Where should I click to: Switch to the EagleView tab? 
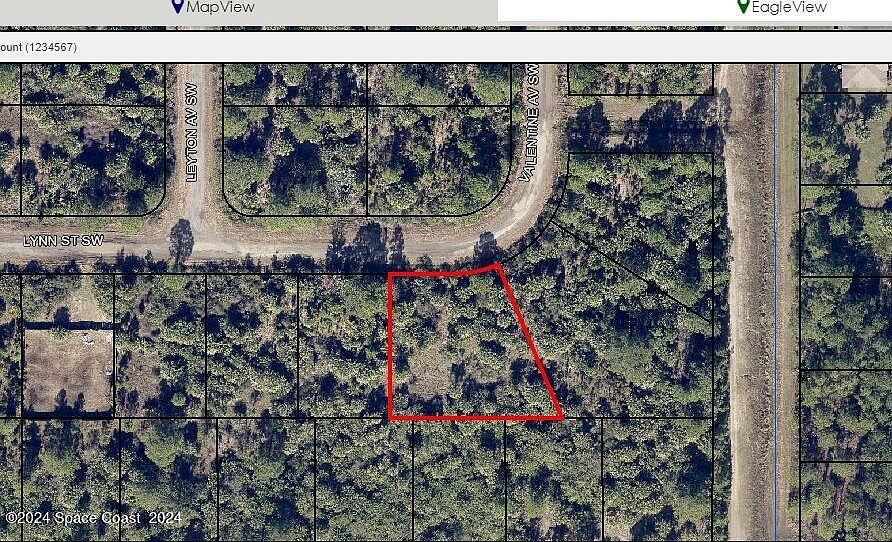pos(782,7)
